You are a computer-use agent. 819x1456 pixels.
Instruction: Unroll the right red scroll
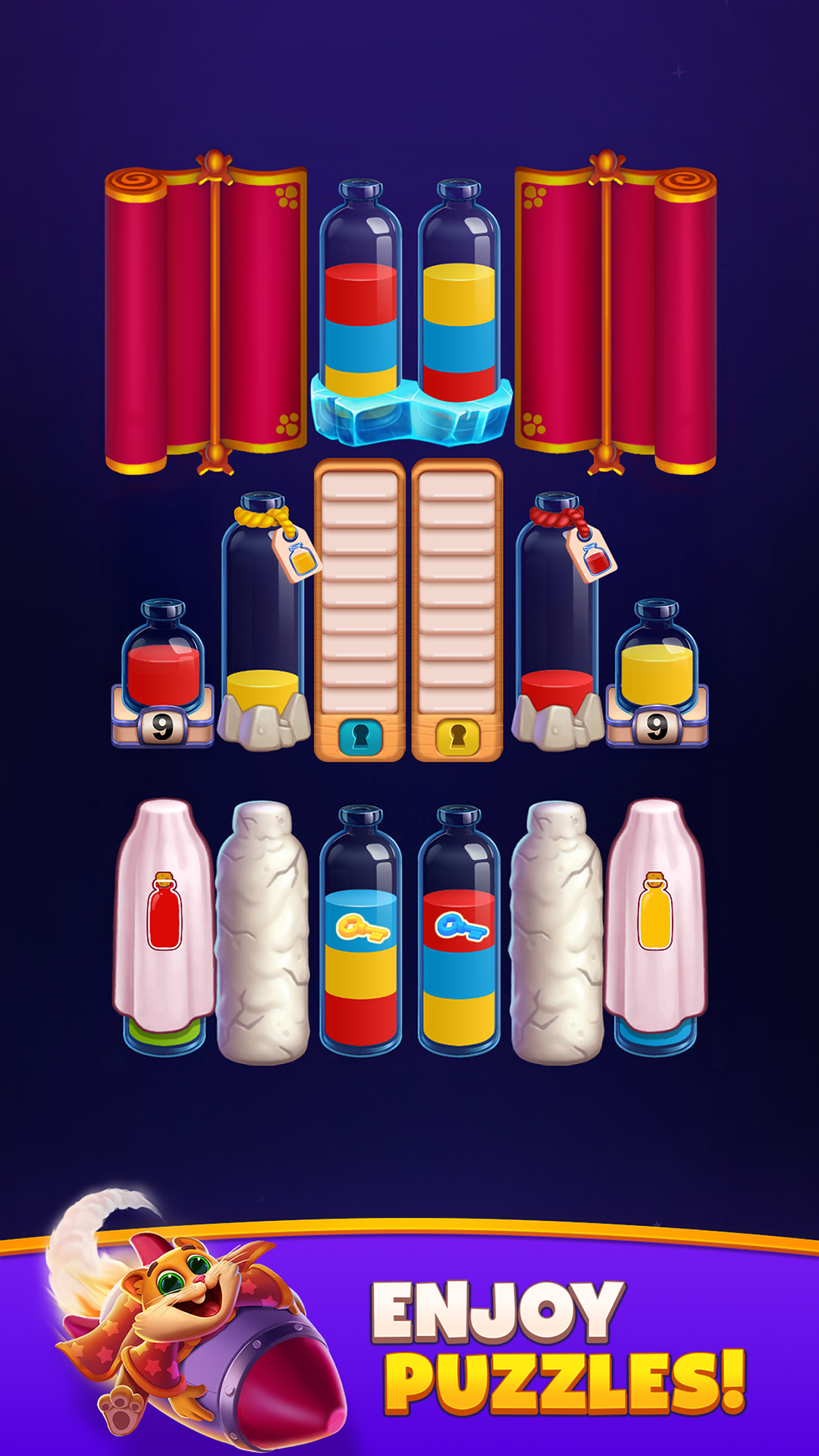[x=614, y=303]
